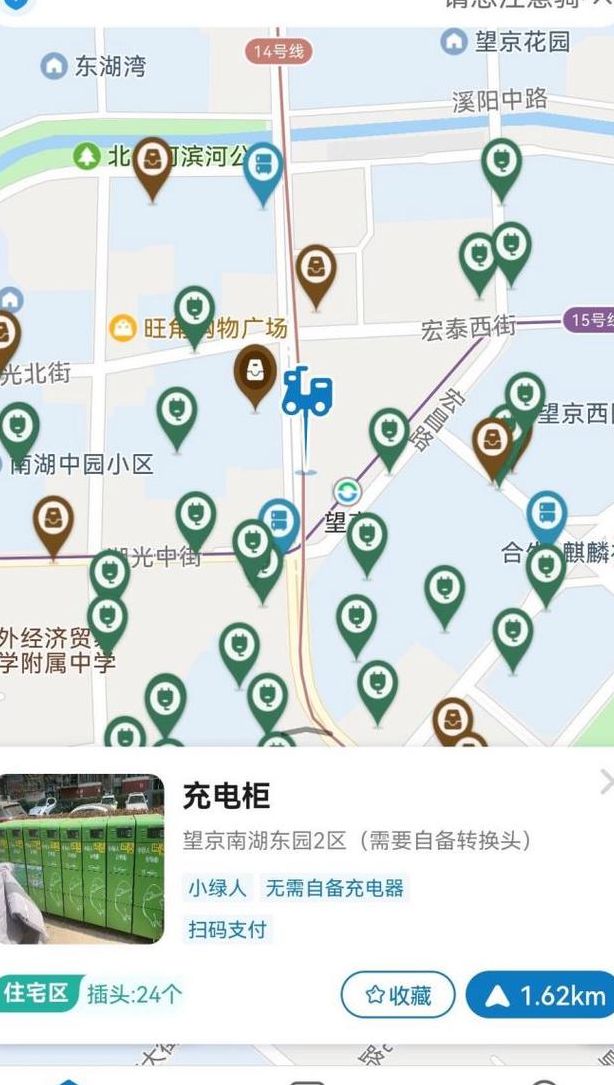Tap the 收藏 favorite button
The width and height of the screenshot is (614, 1085).
tap(398, 994)
